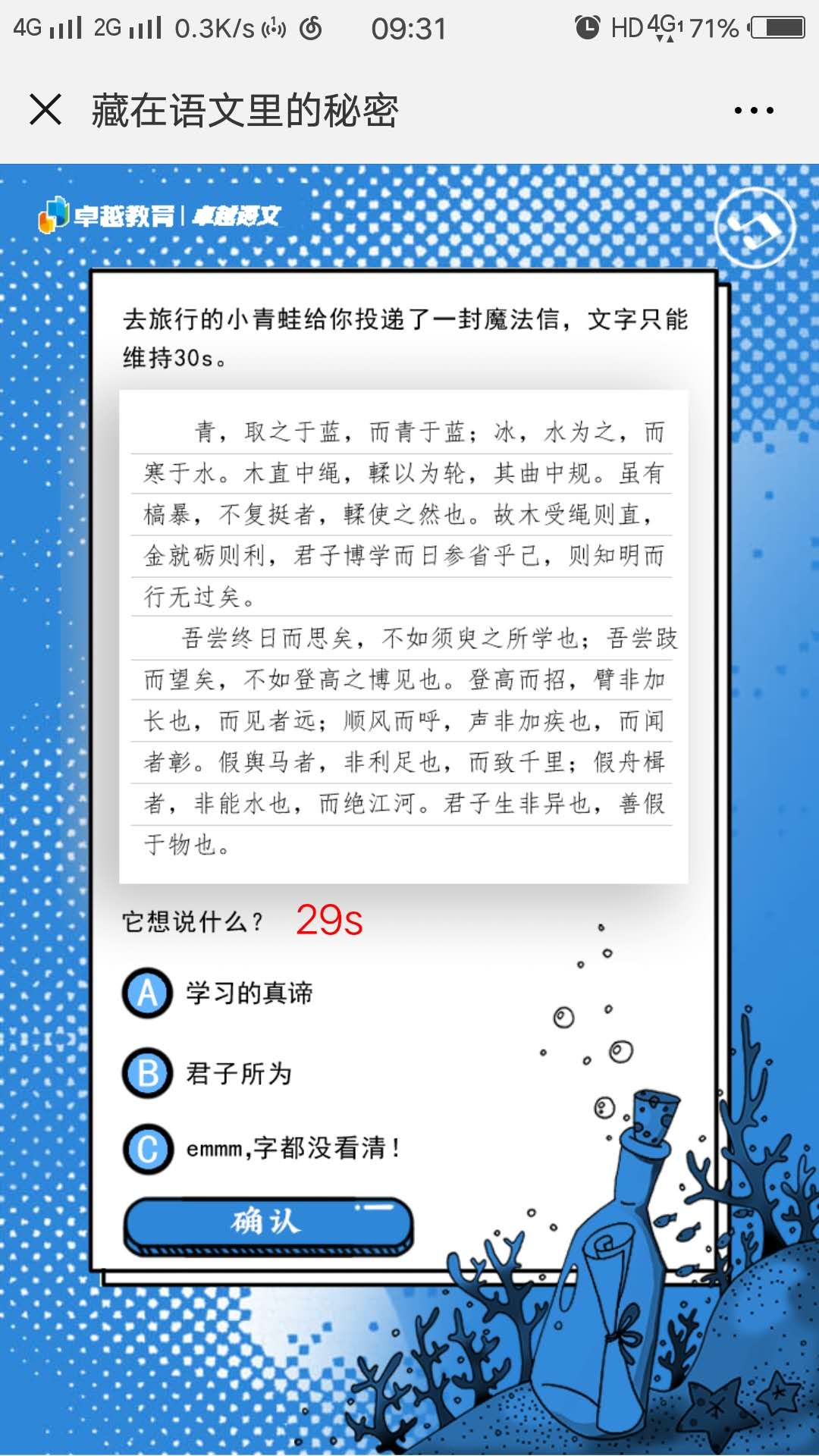Image resolution: width=819 pixels, height=1456 pixels.
Task: Select option A 学习的真谛
Action: 149,993
